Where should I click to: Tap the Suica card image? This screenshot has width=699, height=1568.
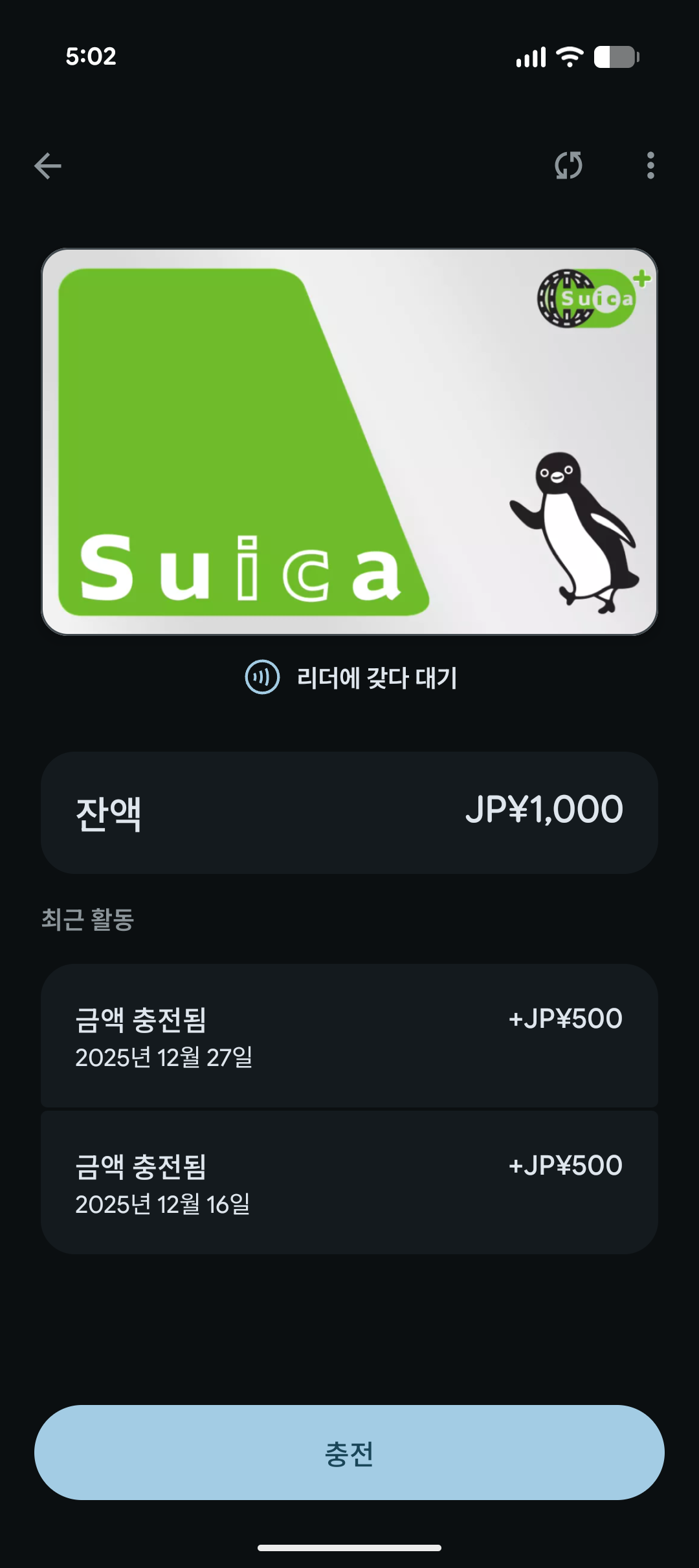[349, 442]
